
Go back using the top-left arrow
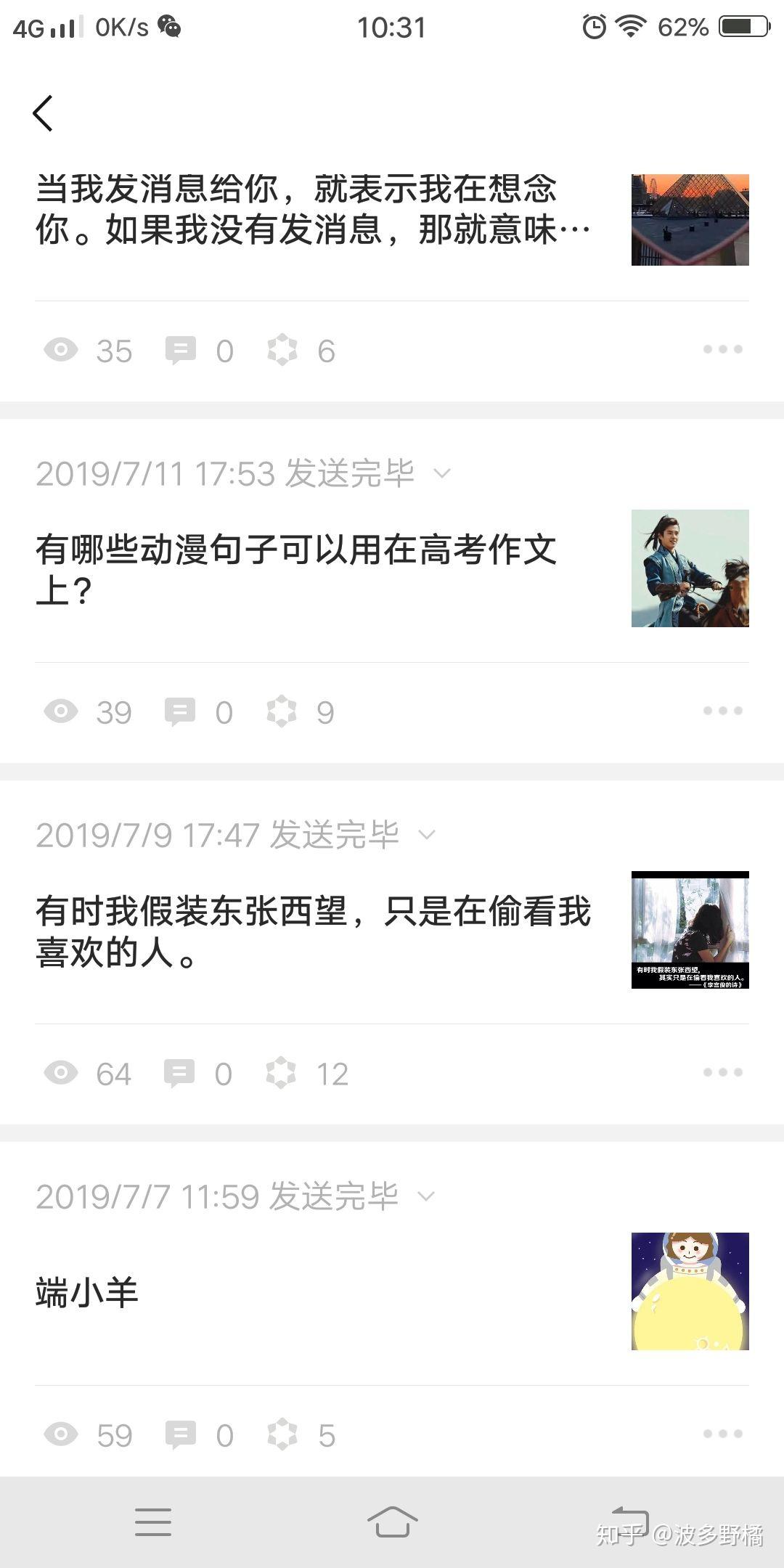(43, 114)
